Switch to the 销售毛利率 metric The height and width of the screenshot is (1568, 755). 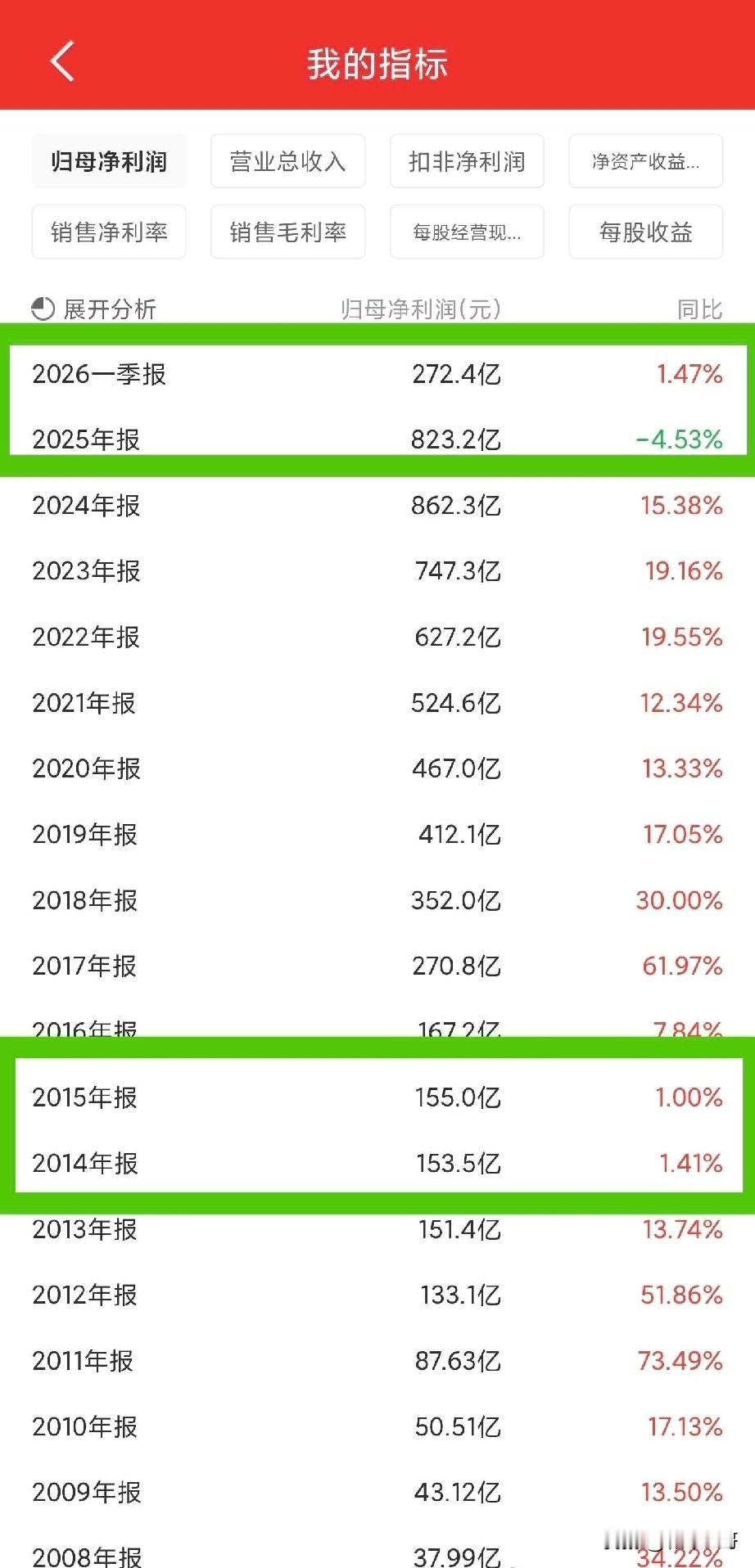coord(287,232)
